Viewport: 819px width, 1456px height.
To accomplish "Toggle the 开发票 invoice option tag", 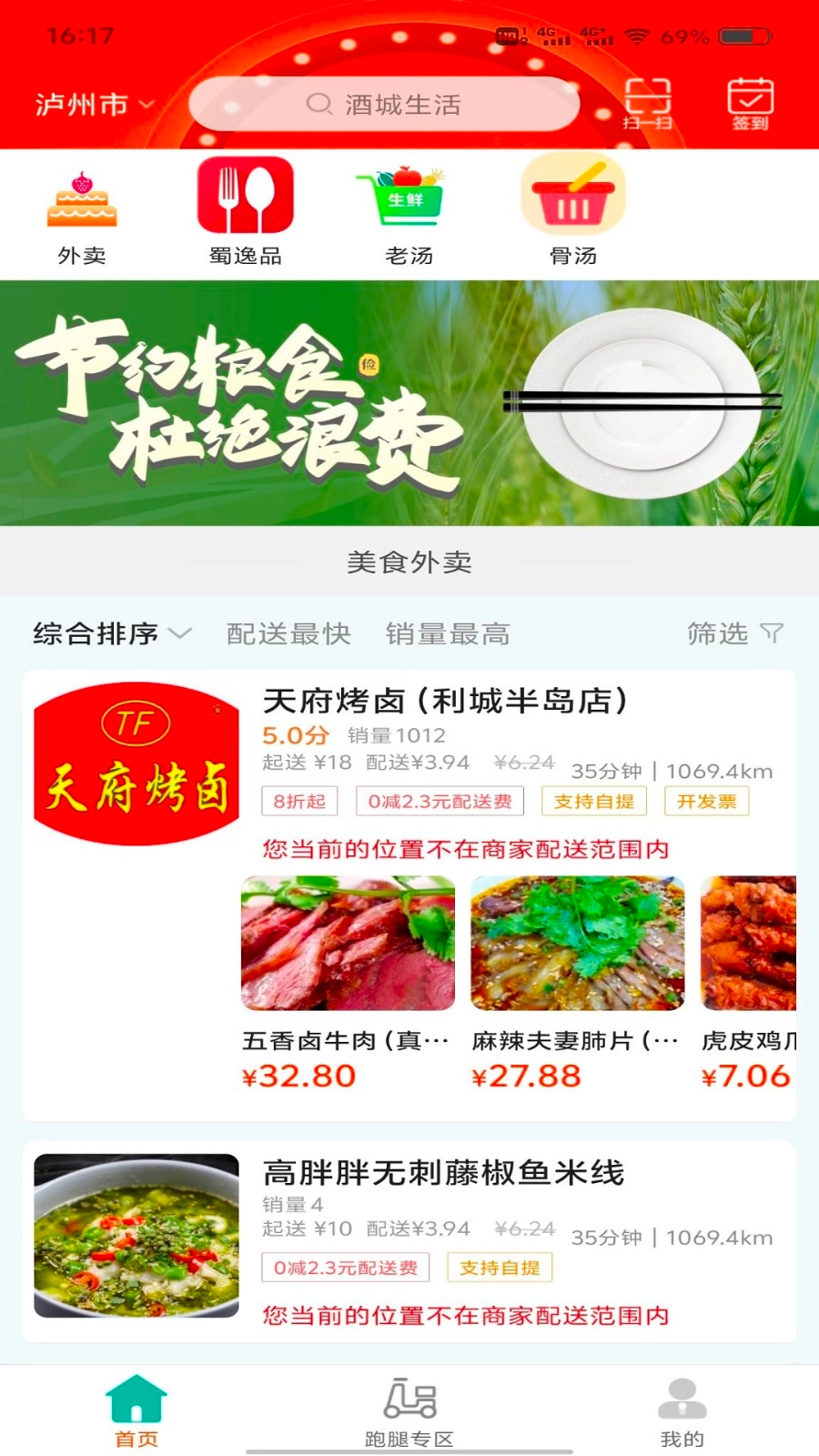I will point(706,801).
